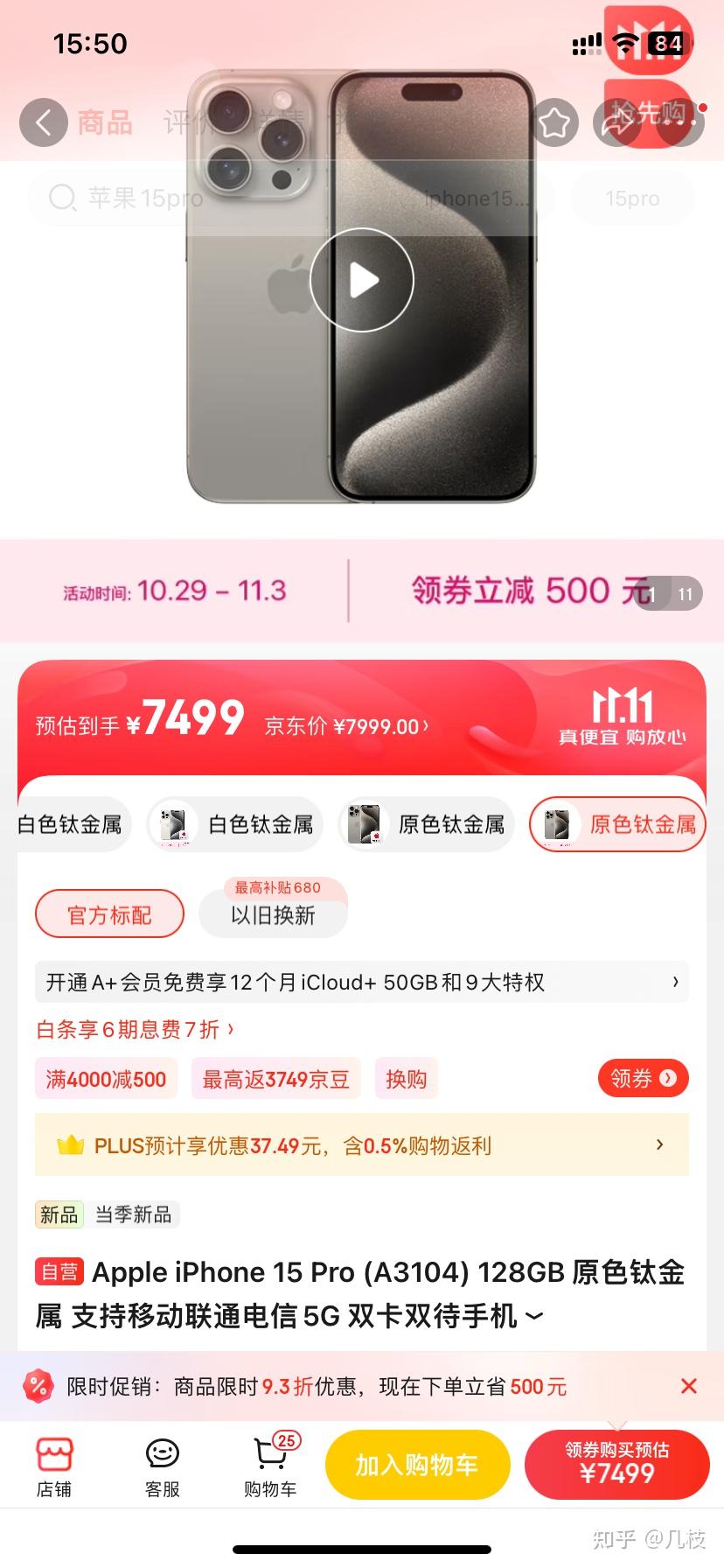This screenshot has height=1568, width=724.
Task: Select the 官方标配 configuration option
Action: click(109, 913)
